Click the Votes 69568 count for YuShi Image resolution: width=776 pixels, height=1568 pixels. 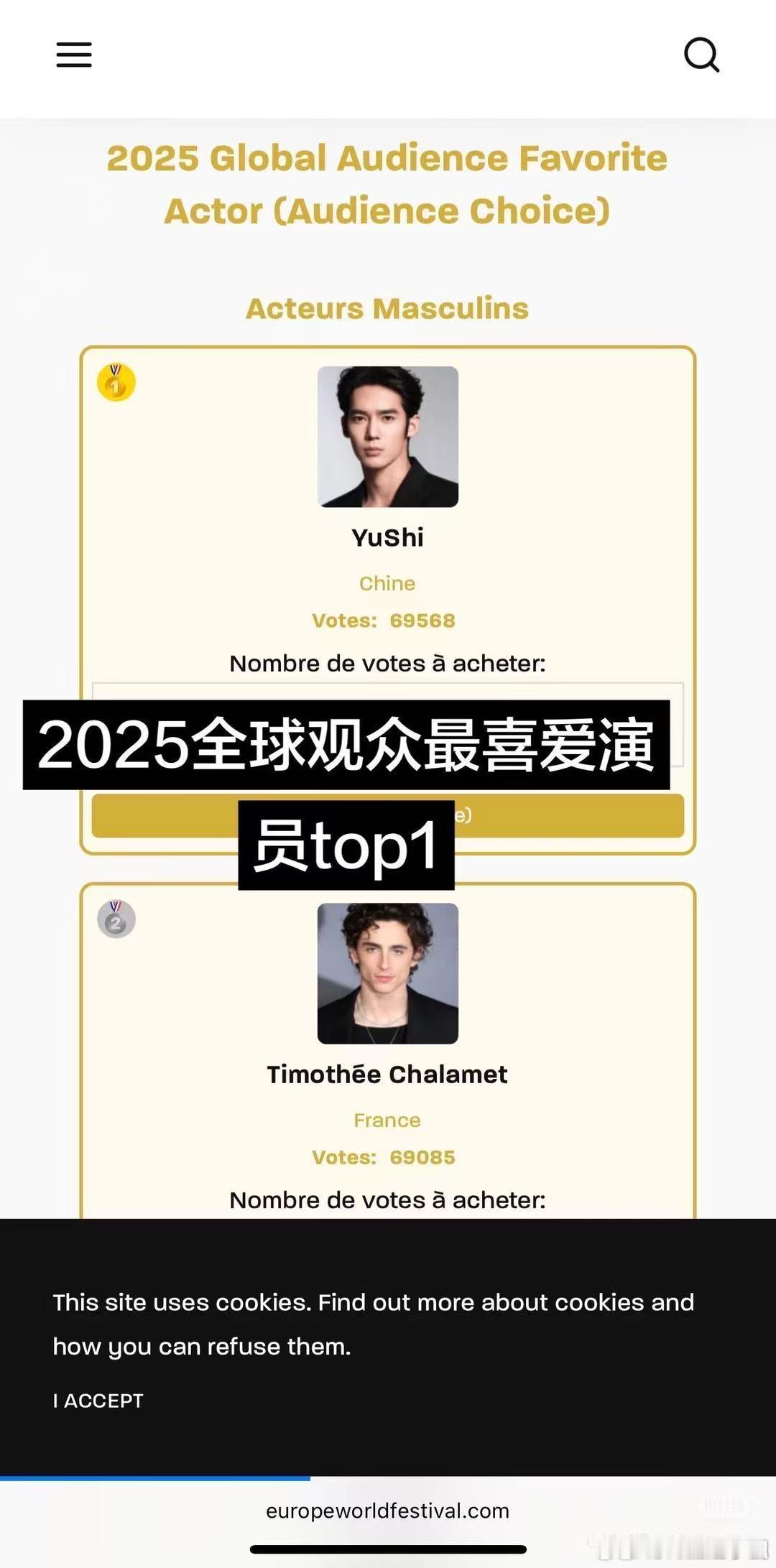(x=383, y=620)
